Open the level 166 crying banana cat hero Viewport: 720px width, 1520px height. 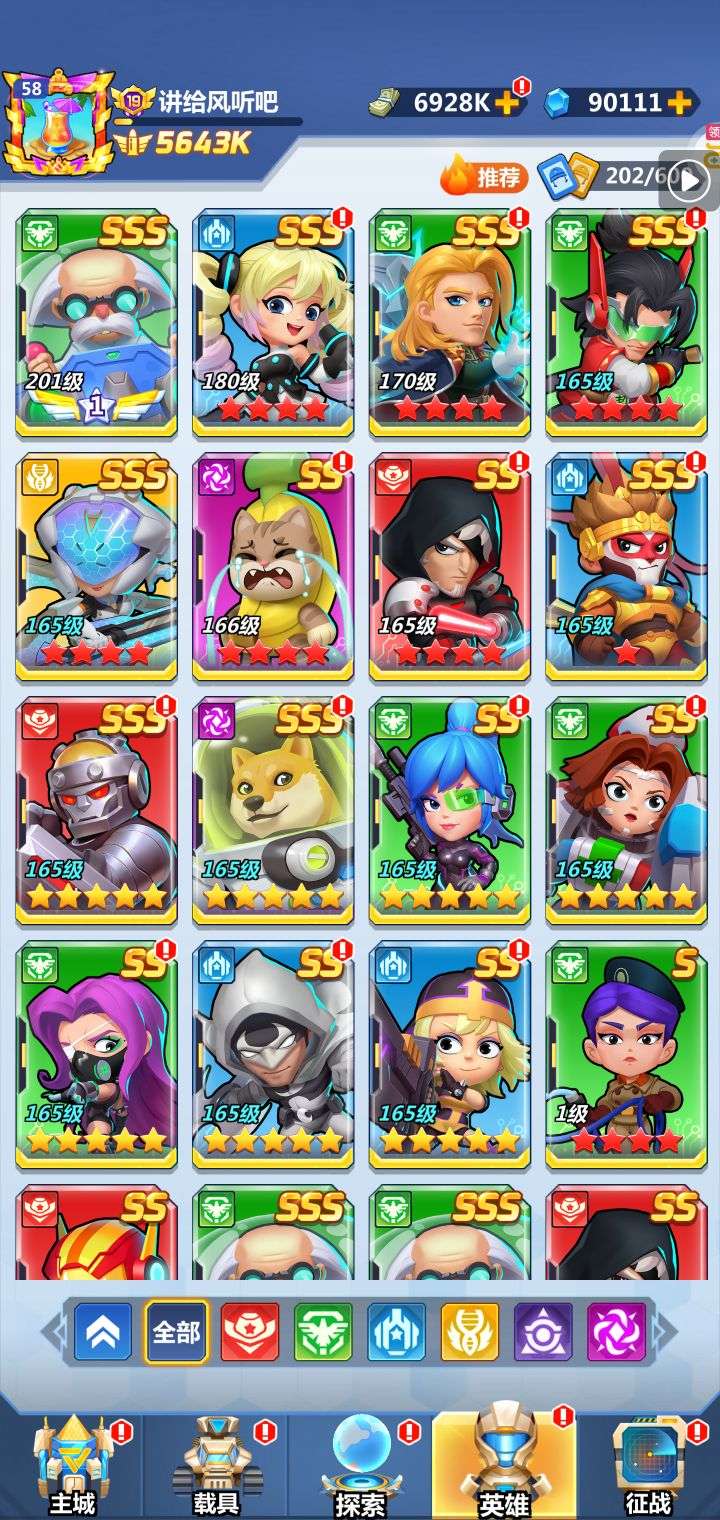[273, 566]
